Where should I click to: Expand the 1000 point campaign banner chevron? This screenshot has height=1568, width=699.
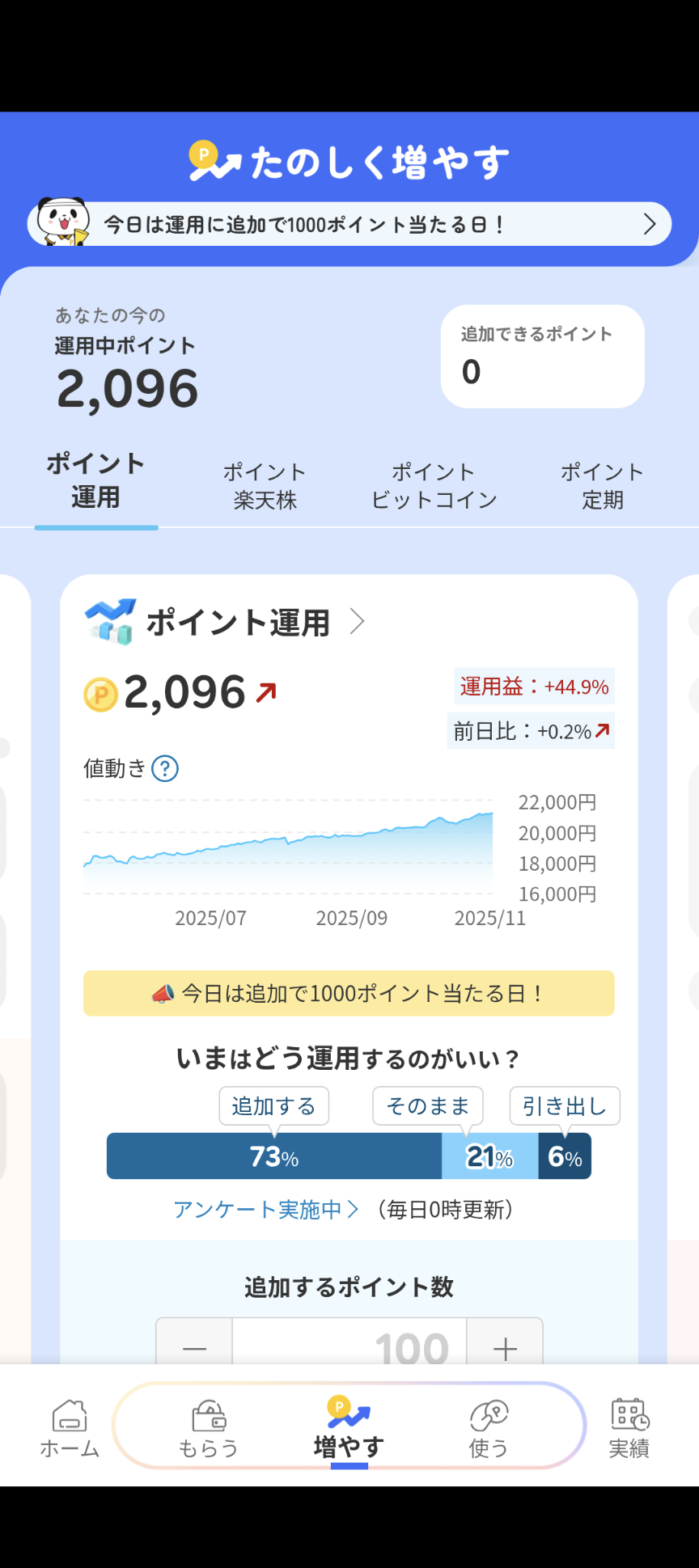(648, 224)
